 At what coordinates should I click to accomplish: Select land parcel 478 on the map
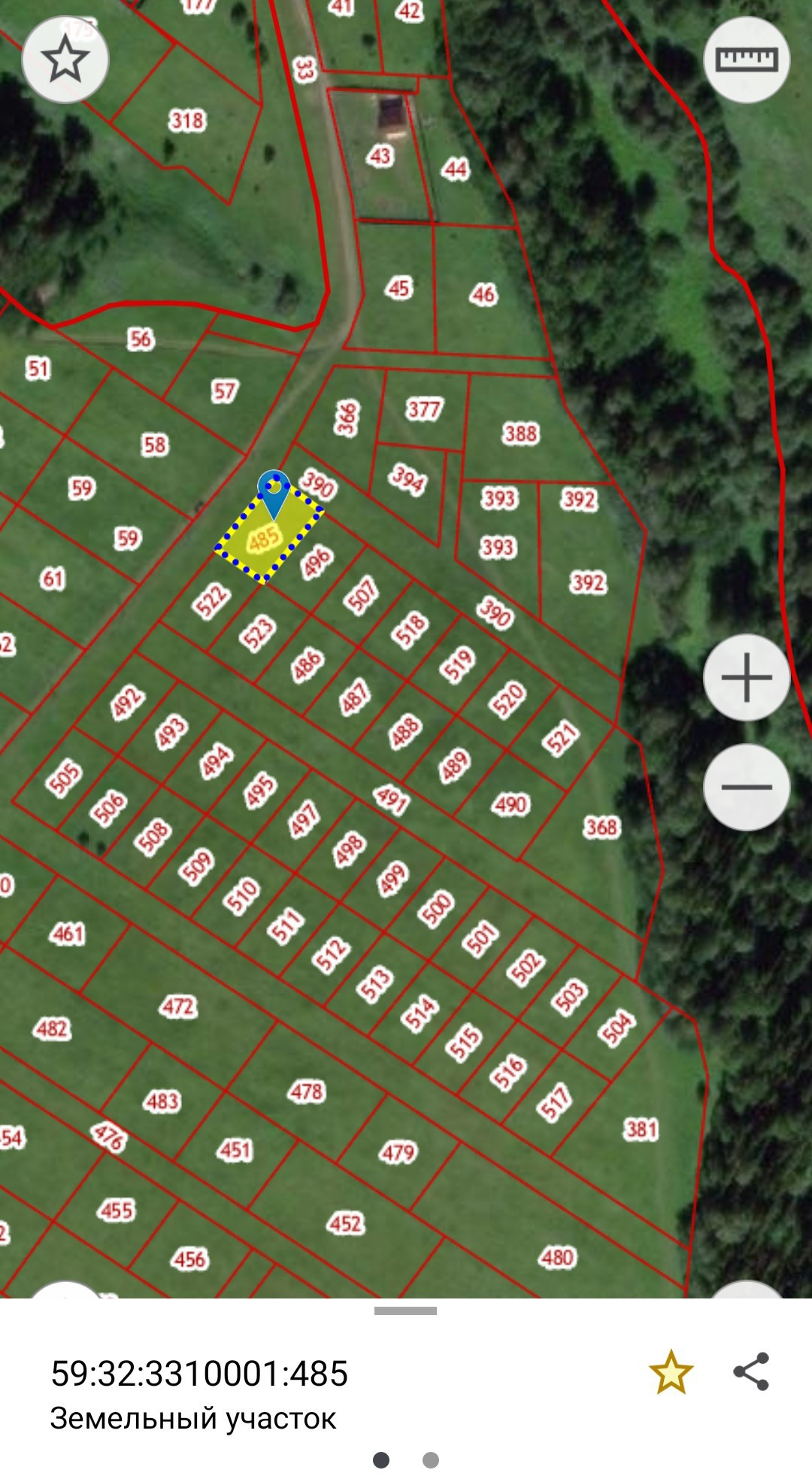point(306,1091)
